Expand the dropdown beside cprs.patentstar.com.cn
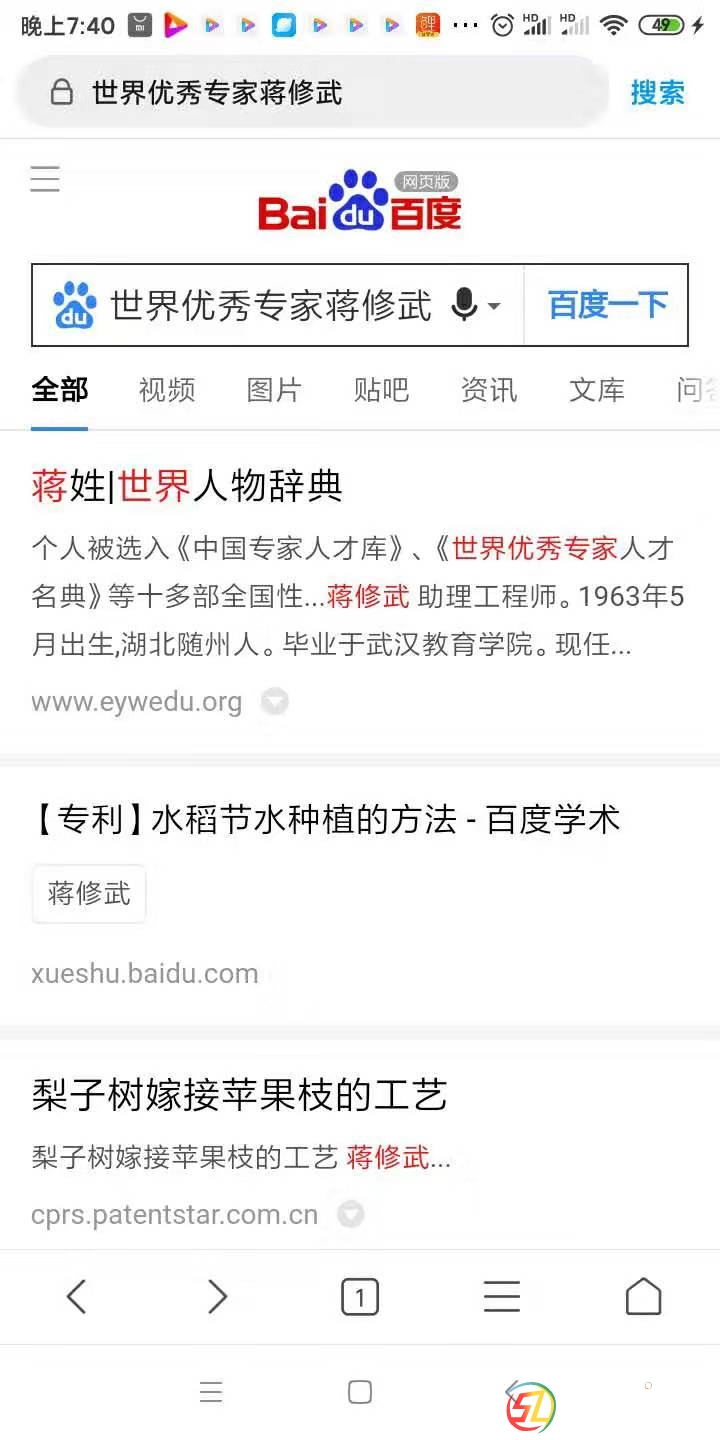Image resolution: width=720 pixels, height=1440 pixels. click(350, 1214)
